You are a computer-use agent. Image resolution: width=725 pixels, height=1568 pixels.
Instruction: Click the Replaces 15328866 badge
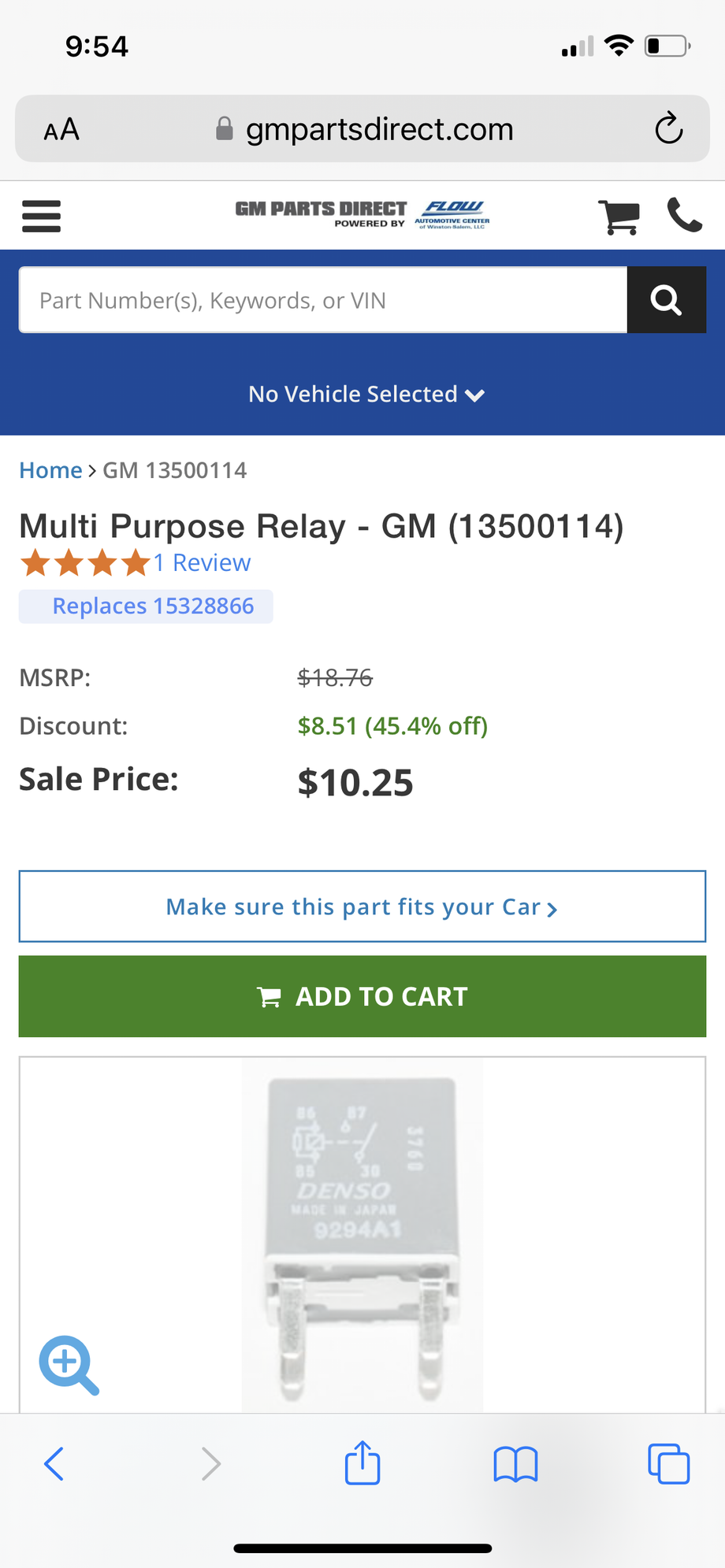pyautogui.click(x=145, y=606)
